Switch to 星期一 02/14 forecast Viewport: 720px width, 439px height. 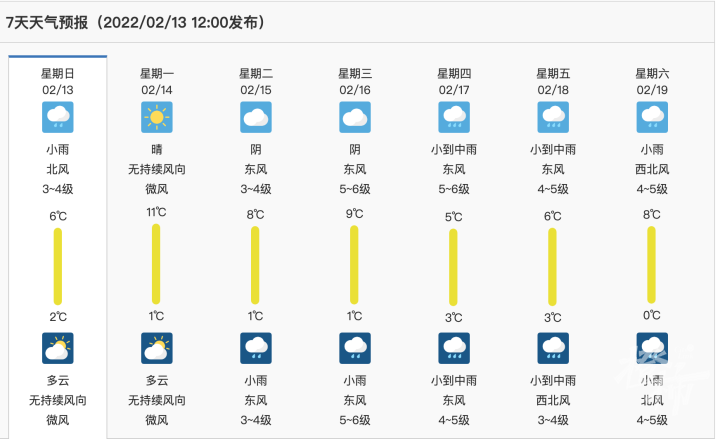(x=157, y=81)
